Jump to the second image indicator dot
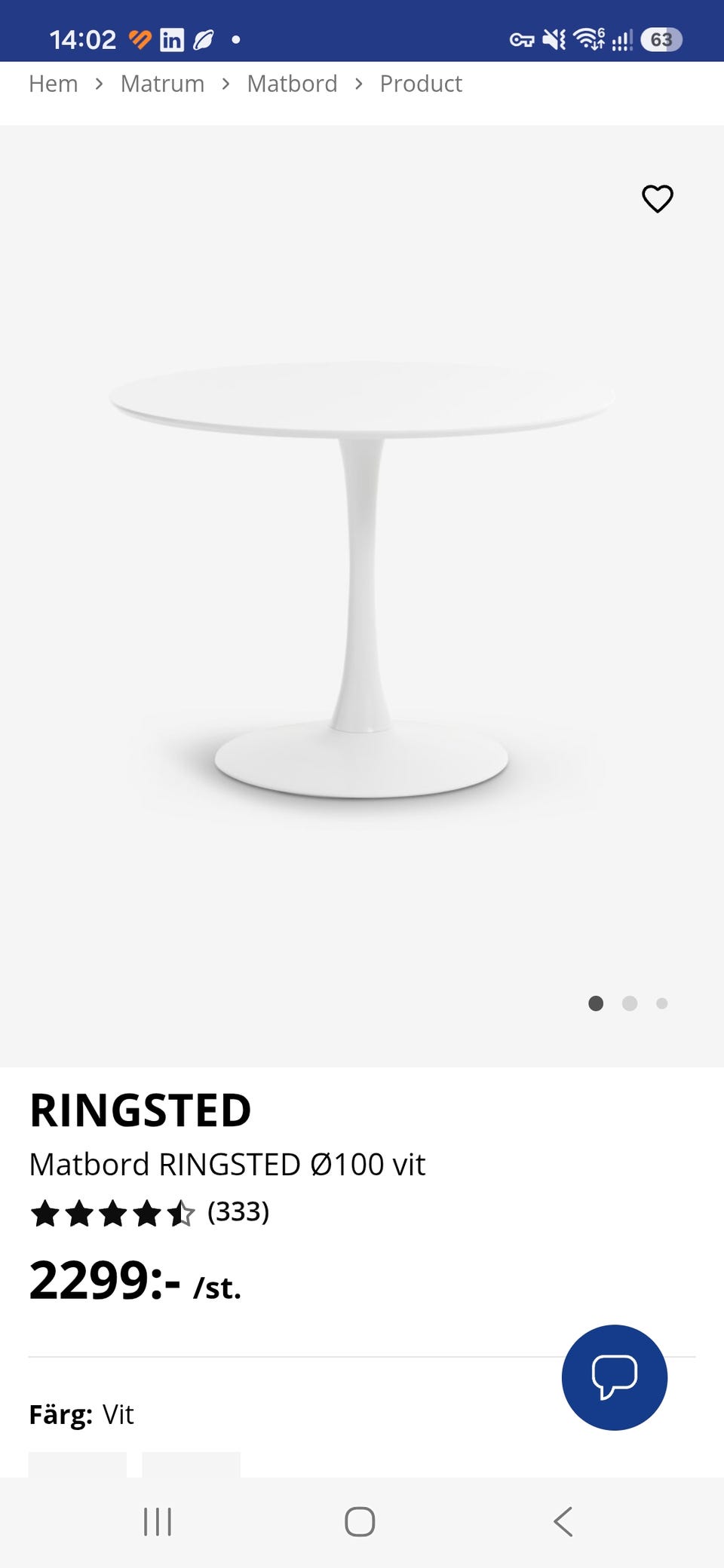Image resolution: width=724 pixels, height=1568 pixels. [x=630, y=1003]
